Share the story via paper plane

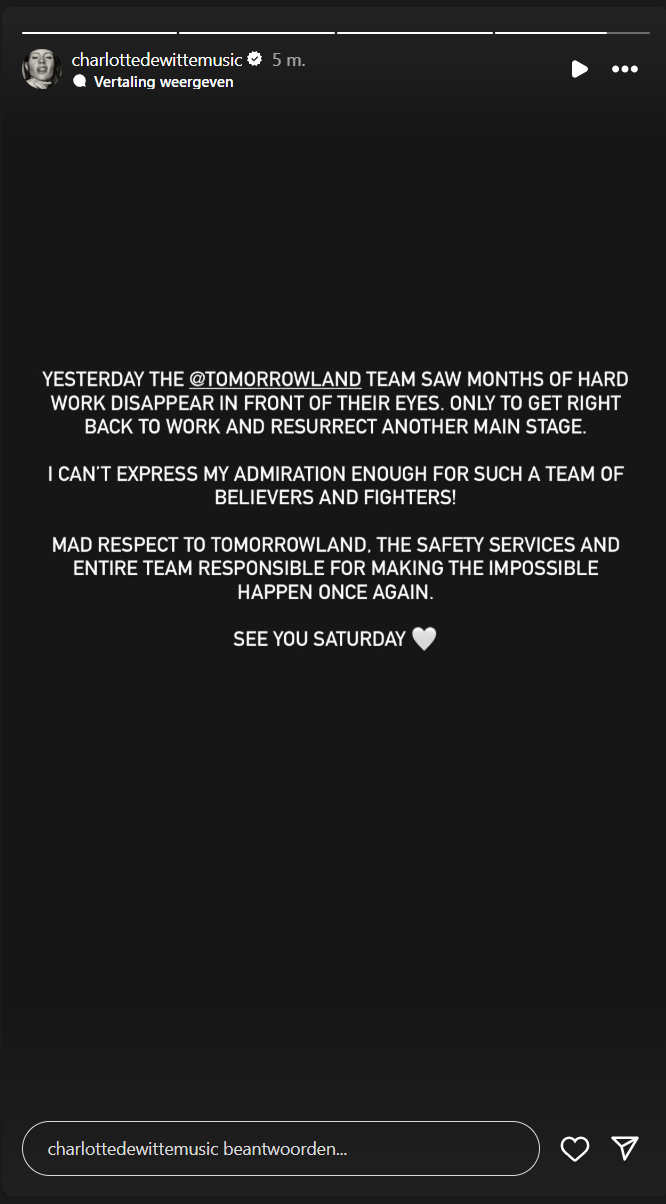tap(625, 1149)
